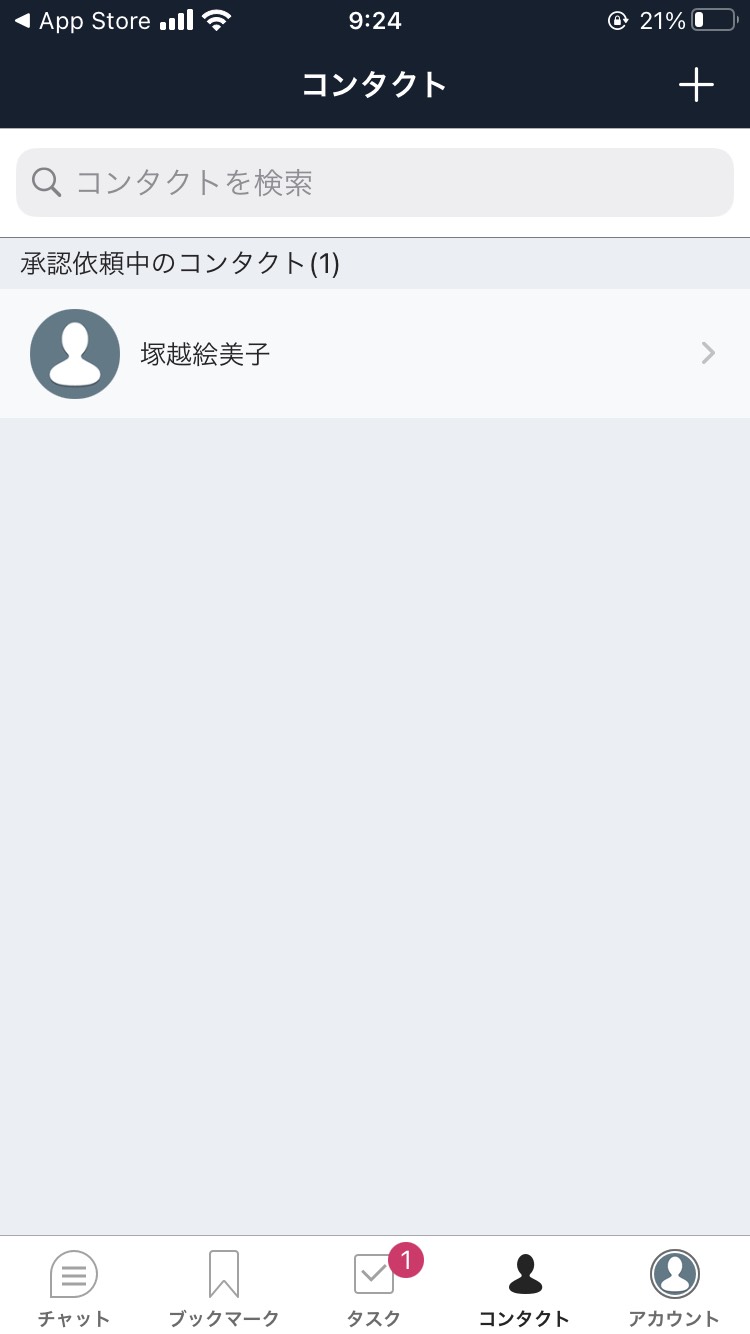Switch to the チャット tab
This screenshot has width=750, height=1334.
click(74, 1288)
